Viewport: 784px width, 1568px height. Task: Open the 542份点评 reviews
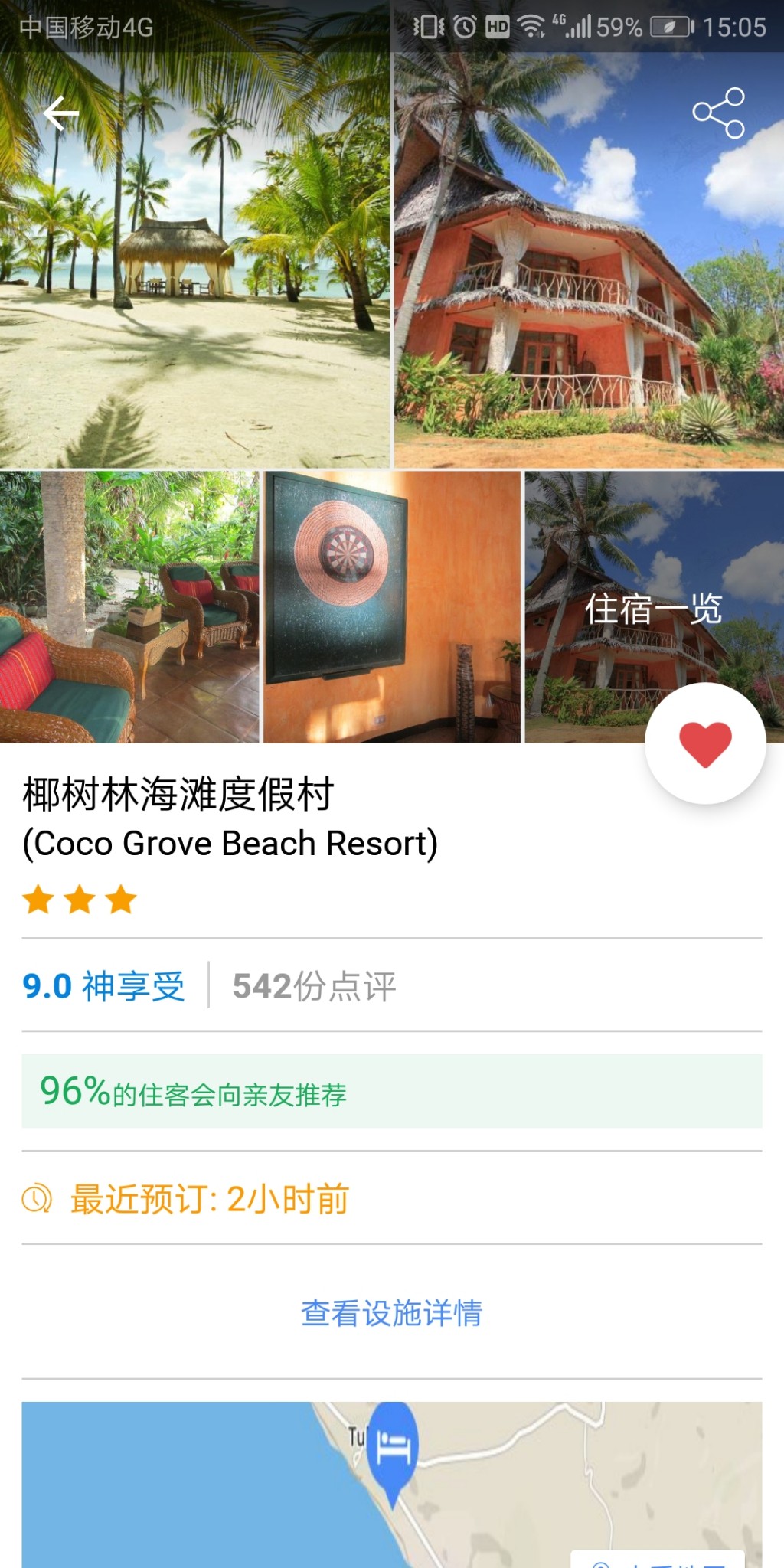click(x=314, y=985)
